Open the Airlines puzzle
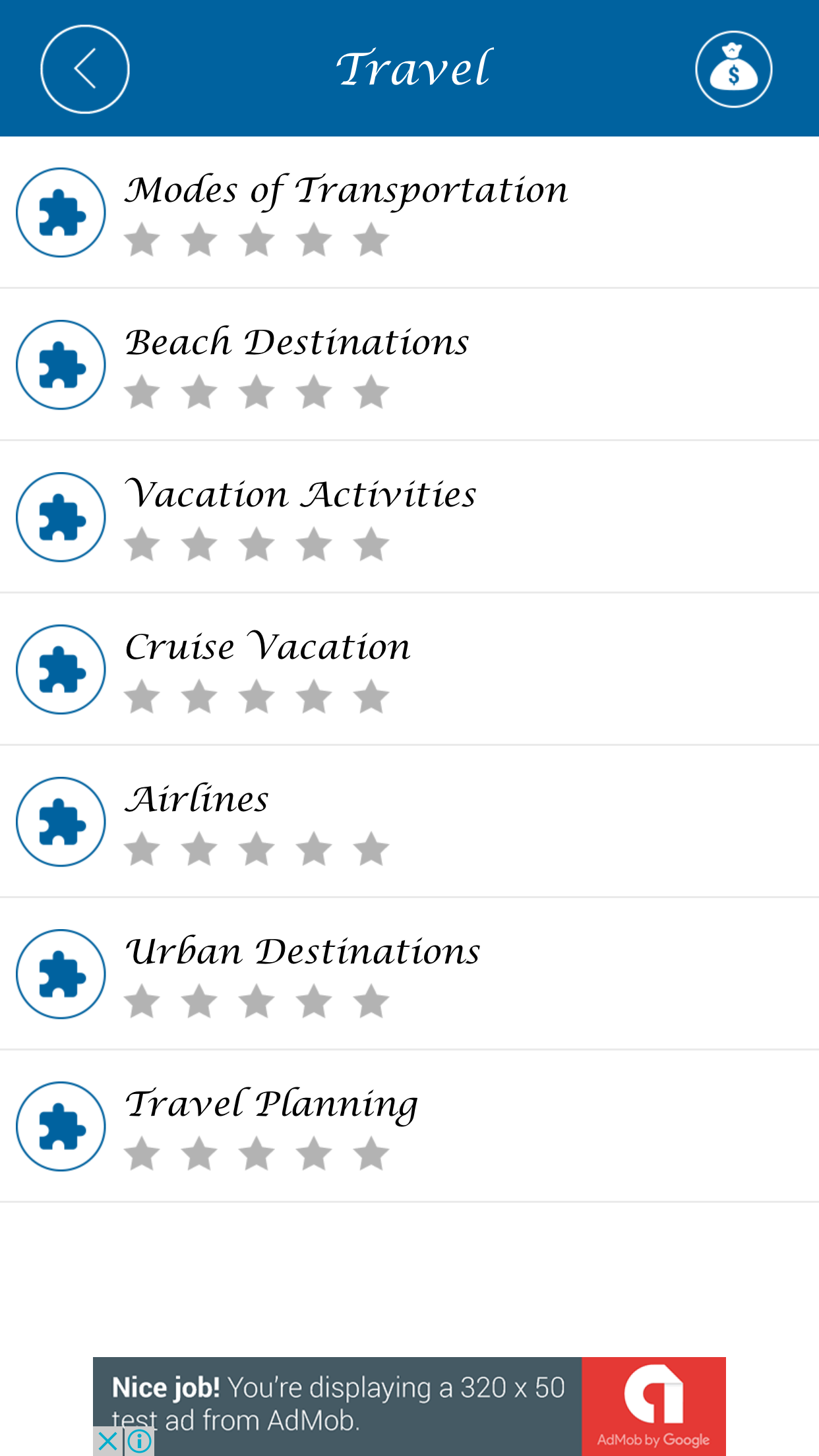The image size is (819, 1456). pyautogui.click(x=409, y=822)
